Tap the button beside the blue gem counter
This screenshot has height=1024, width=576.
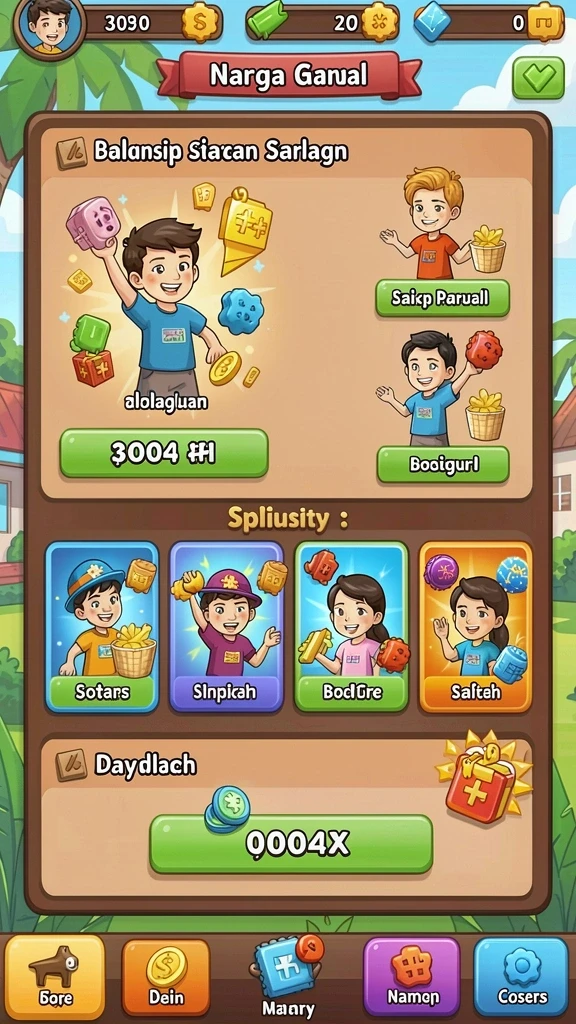[545, 23]
